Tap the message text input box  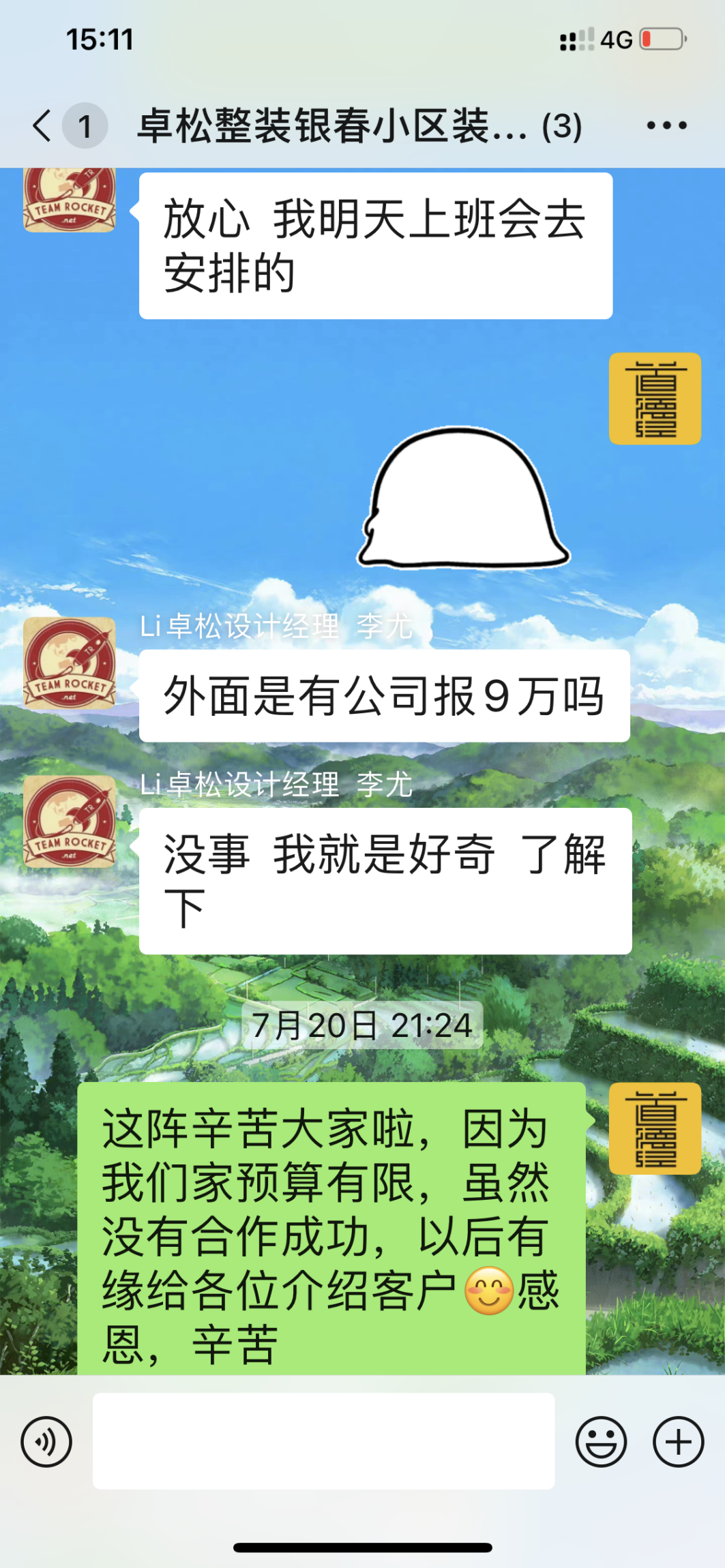point(323,1441)
